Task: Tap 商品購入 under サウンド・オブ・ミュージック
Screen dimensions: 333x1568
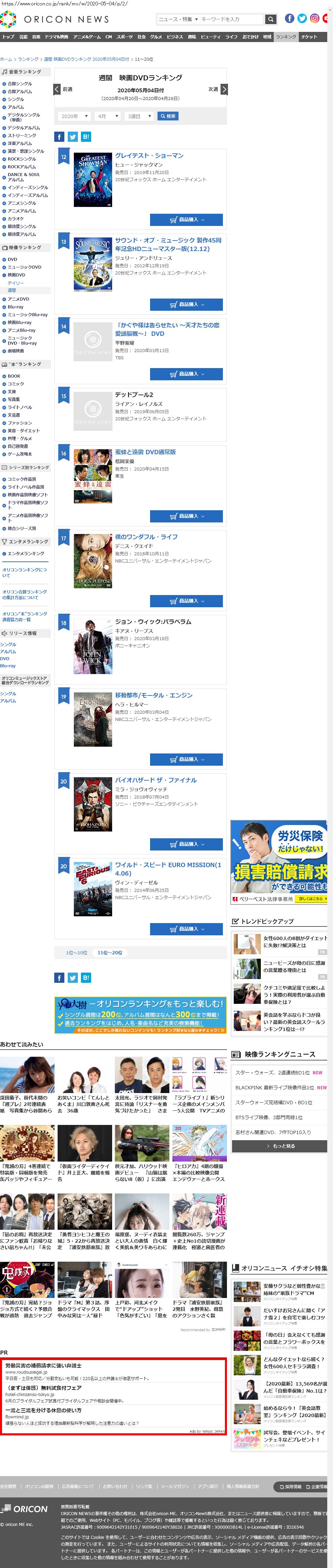Action: [187, 304]
